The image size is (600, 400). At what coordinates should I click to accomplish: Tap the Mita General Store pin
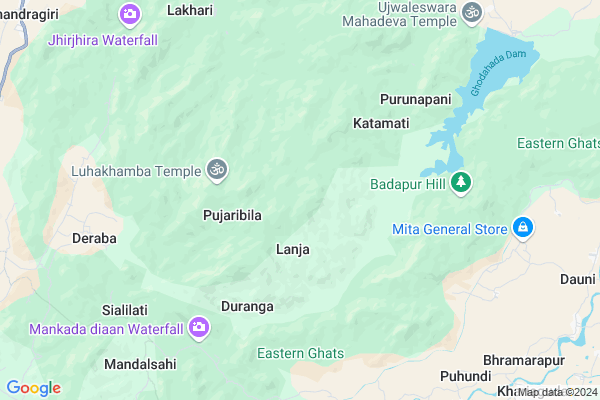(522, 229)
